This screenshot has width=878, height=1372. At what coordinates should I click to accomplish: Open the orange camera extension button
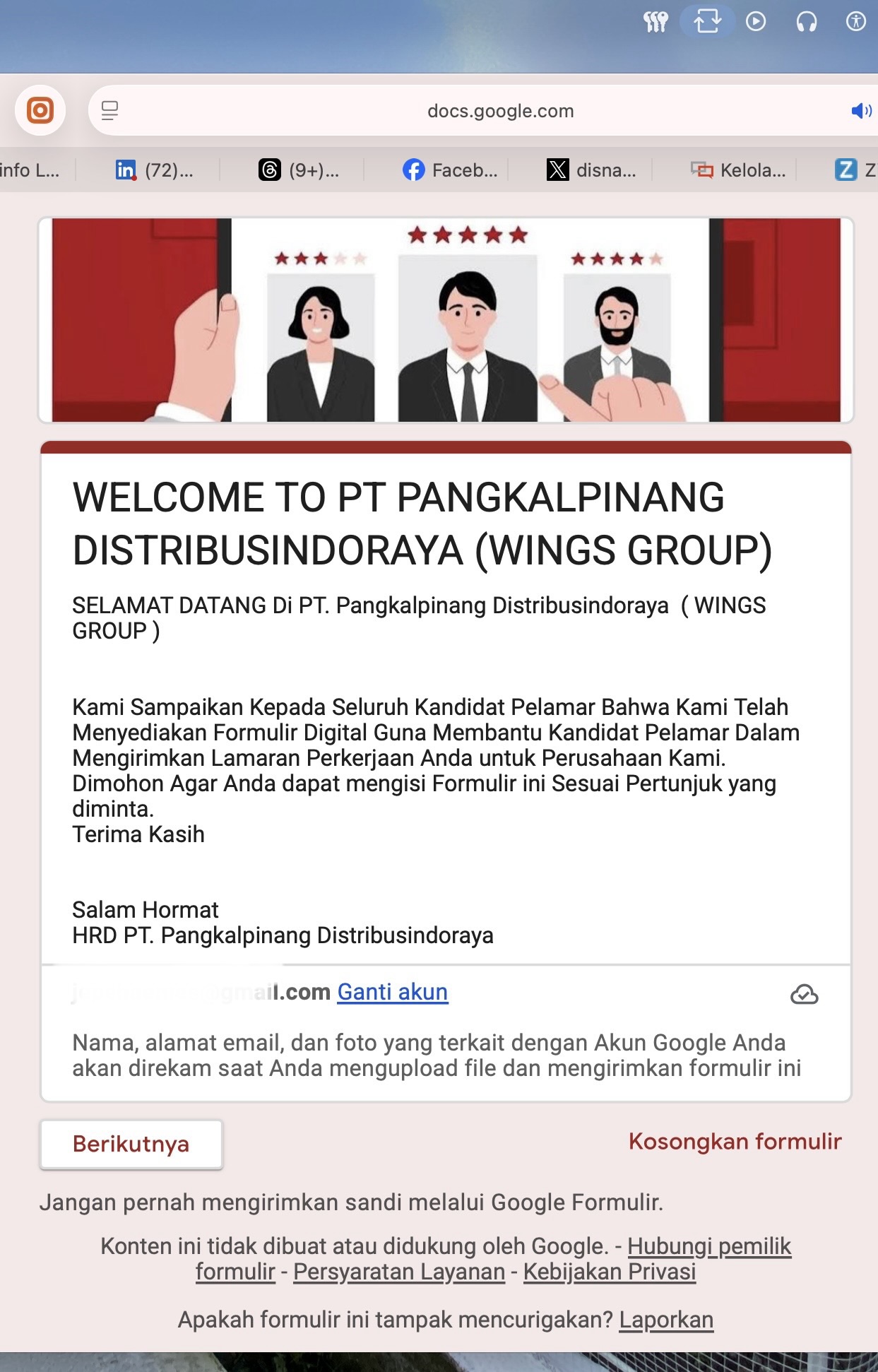click(x=40, y=110)
